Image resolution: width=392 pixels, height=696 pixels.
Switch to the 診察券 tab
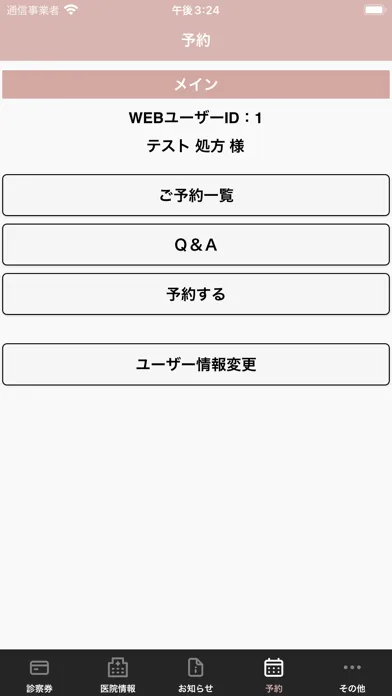coord(40,675)
